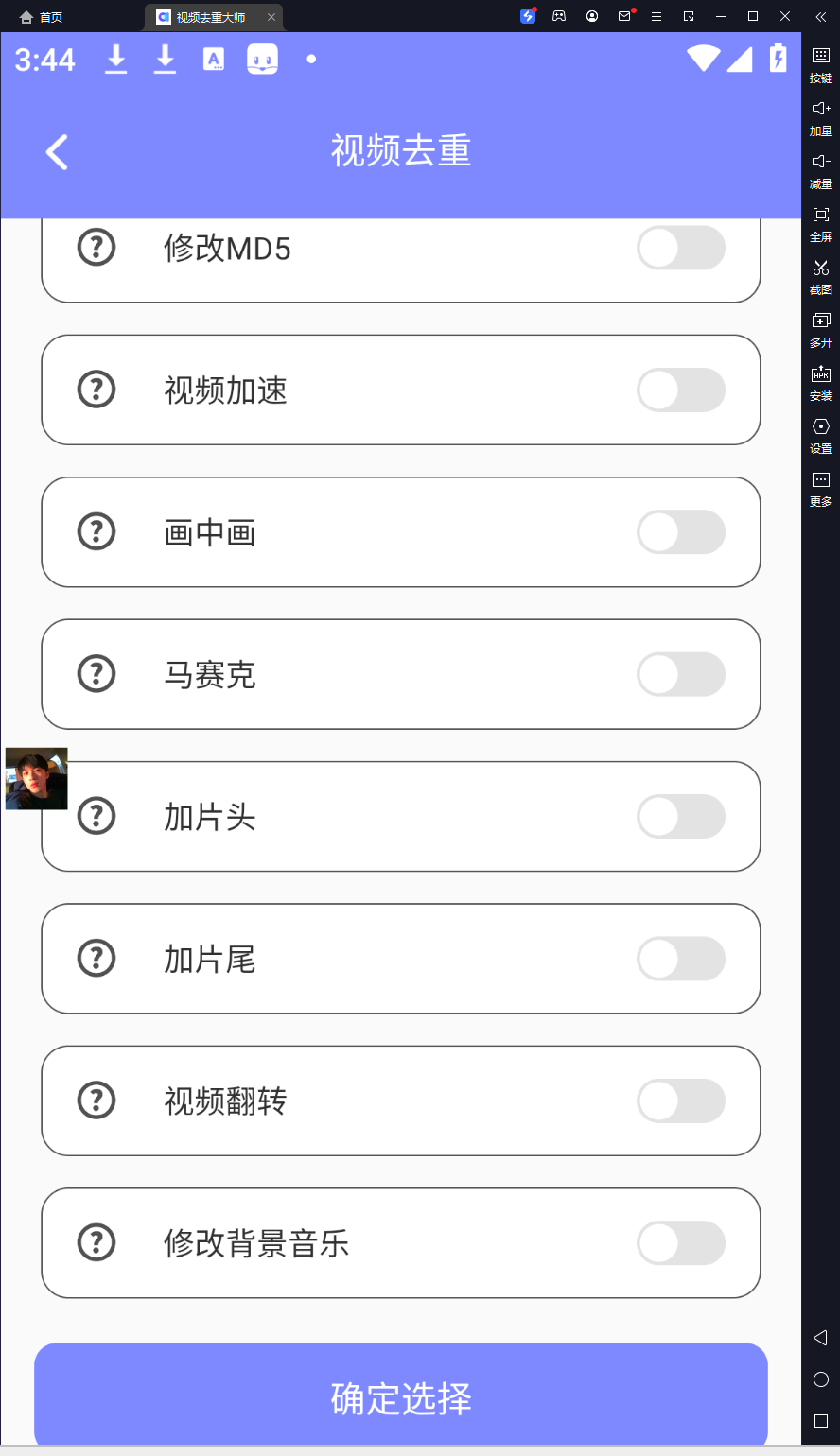Viewport: 840px width, 1456px height.
Task: Toggle 修改背景音乐 on
Action: pyautogui.click(x=681, y=1242)
